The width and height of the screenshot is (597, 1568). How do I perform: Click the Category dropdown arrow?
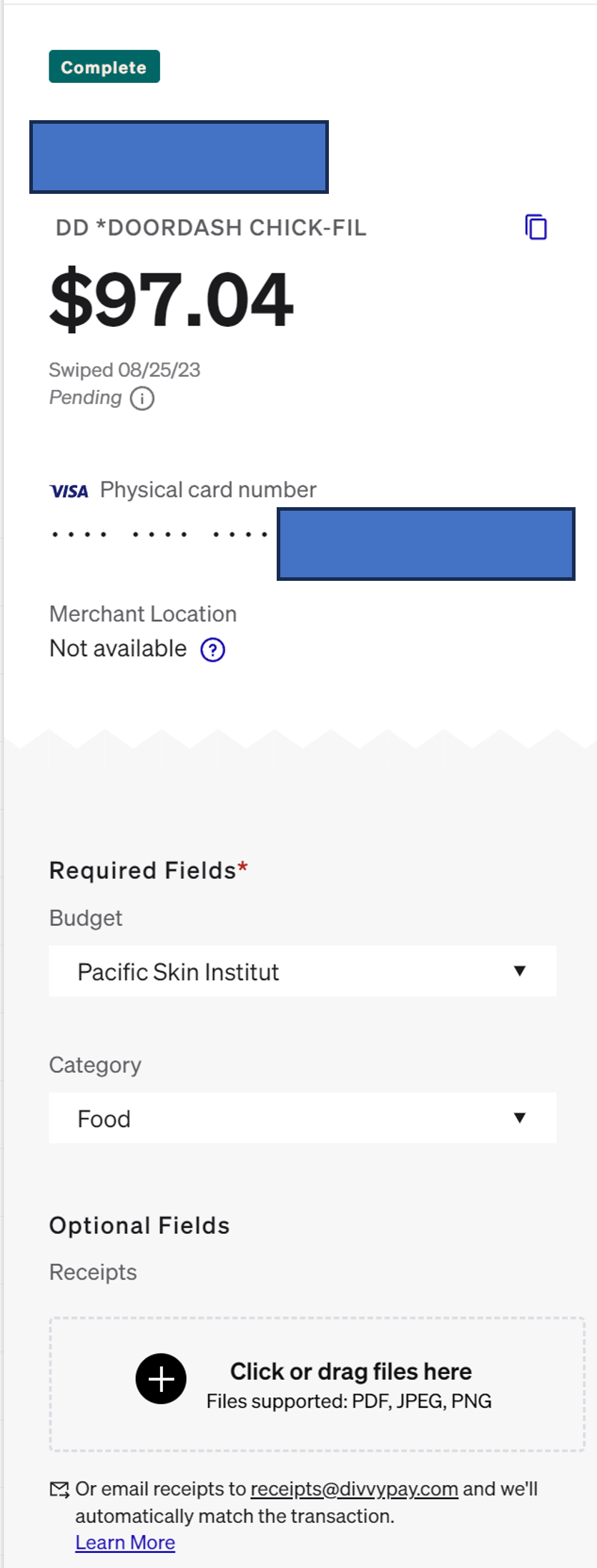coord(521,1117)
